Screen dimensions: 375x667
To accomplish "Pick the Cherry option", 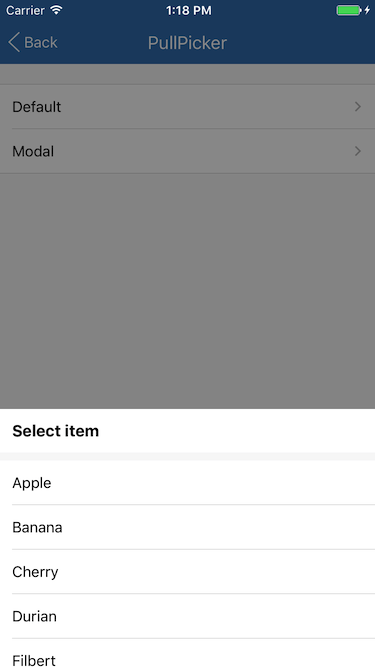I will [188, 572].
